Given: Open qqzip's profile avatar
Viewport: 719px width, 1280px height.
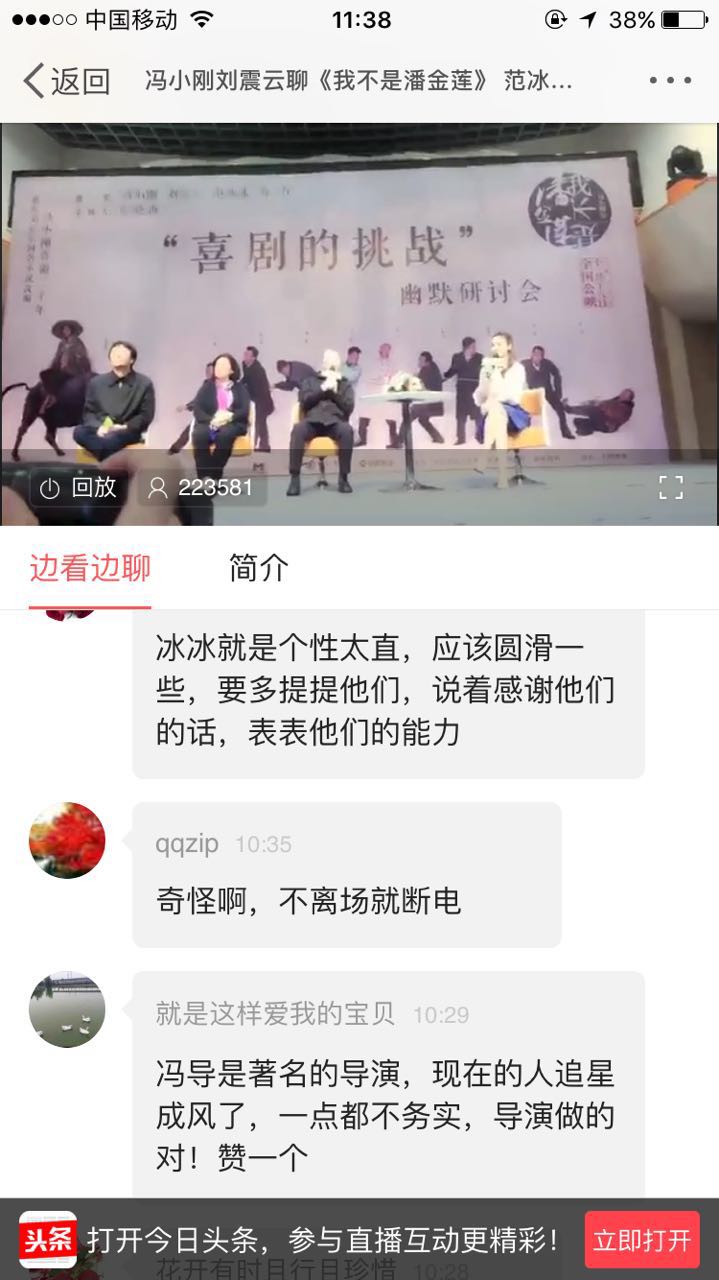Looking at the screenshot, I should tap(67, 840).
